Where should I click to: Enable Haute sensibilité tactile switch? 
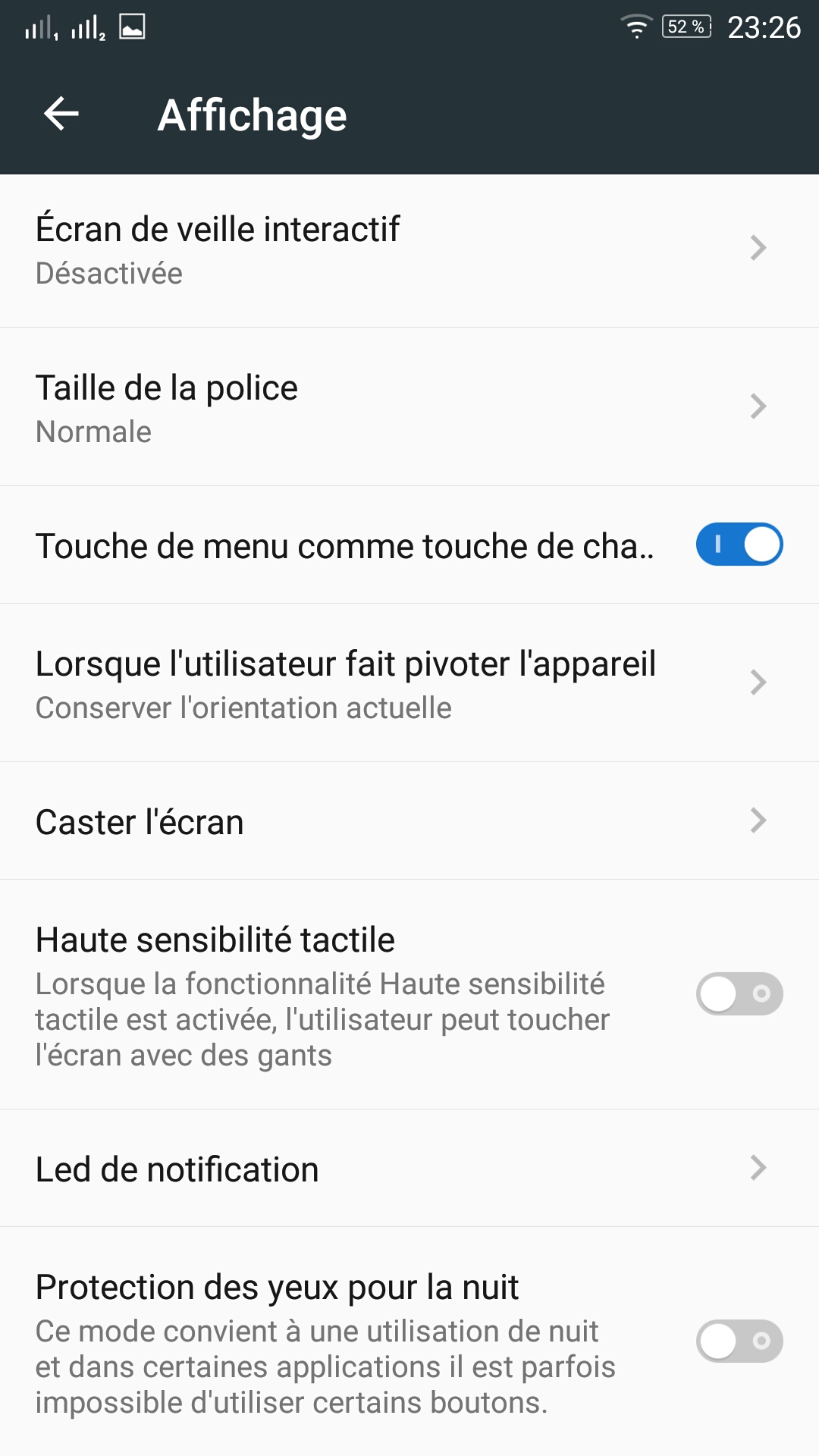[x=739, y=994]
